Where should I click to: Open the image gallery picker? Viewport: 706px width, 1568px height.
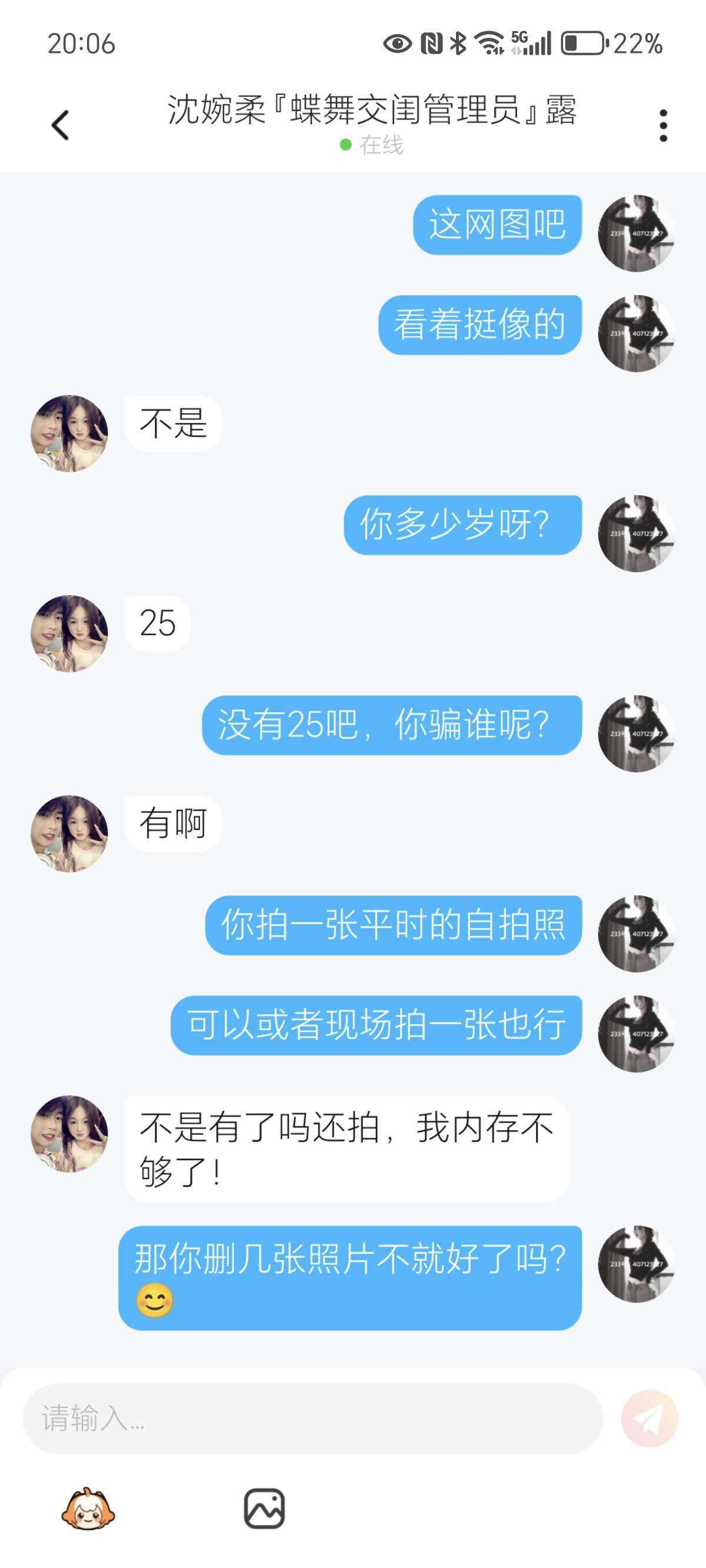[264, 1509]
